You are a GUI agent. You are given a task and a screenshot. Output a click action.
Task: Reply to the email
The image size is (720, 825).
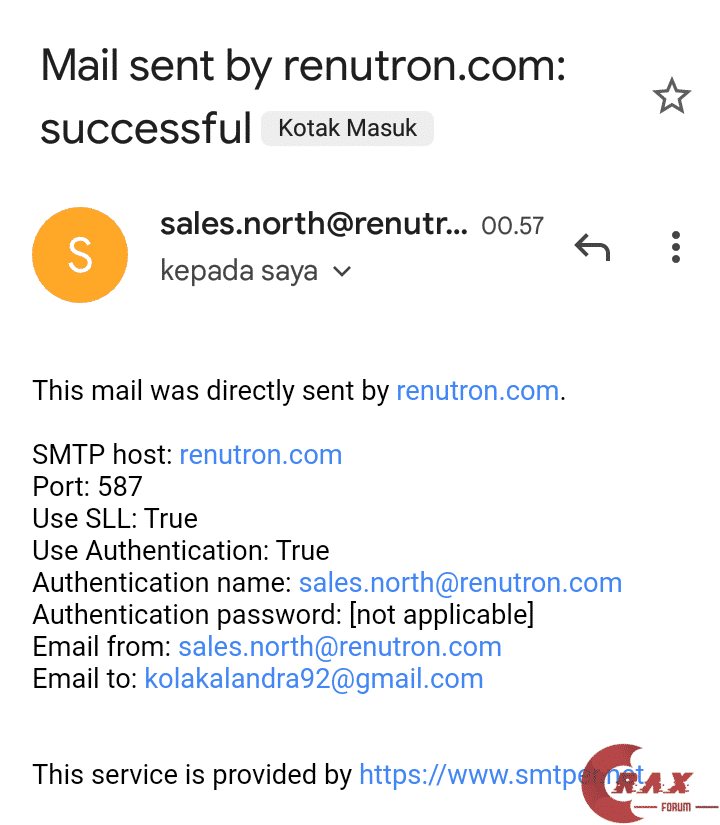click(592, 246)
